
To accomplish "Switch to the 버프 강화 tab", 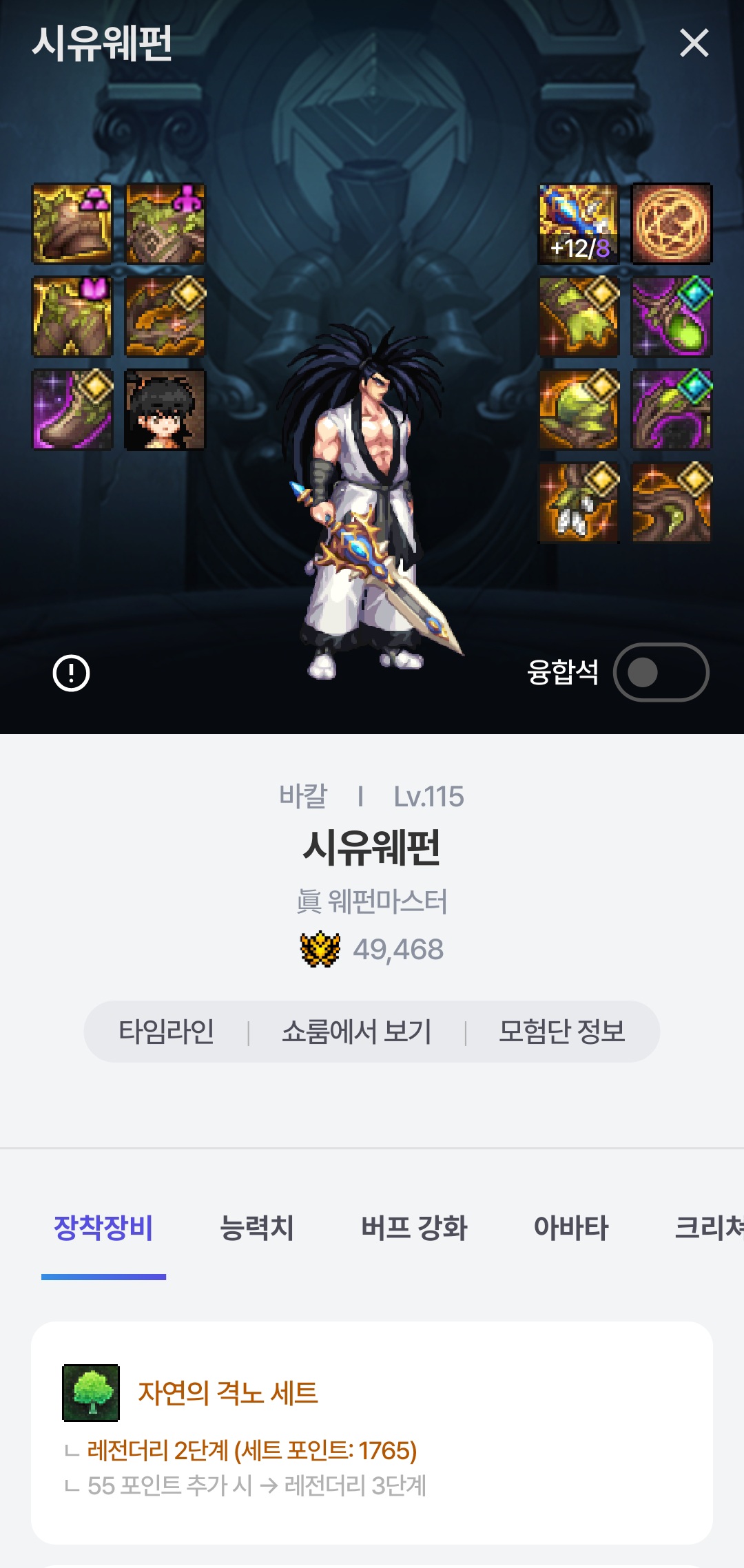I will click(x=414, y=1228).
